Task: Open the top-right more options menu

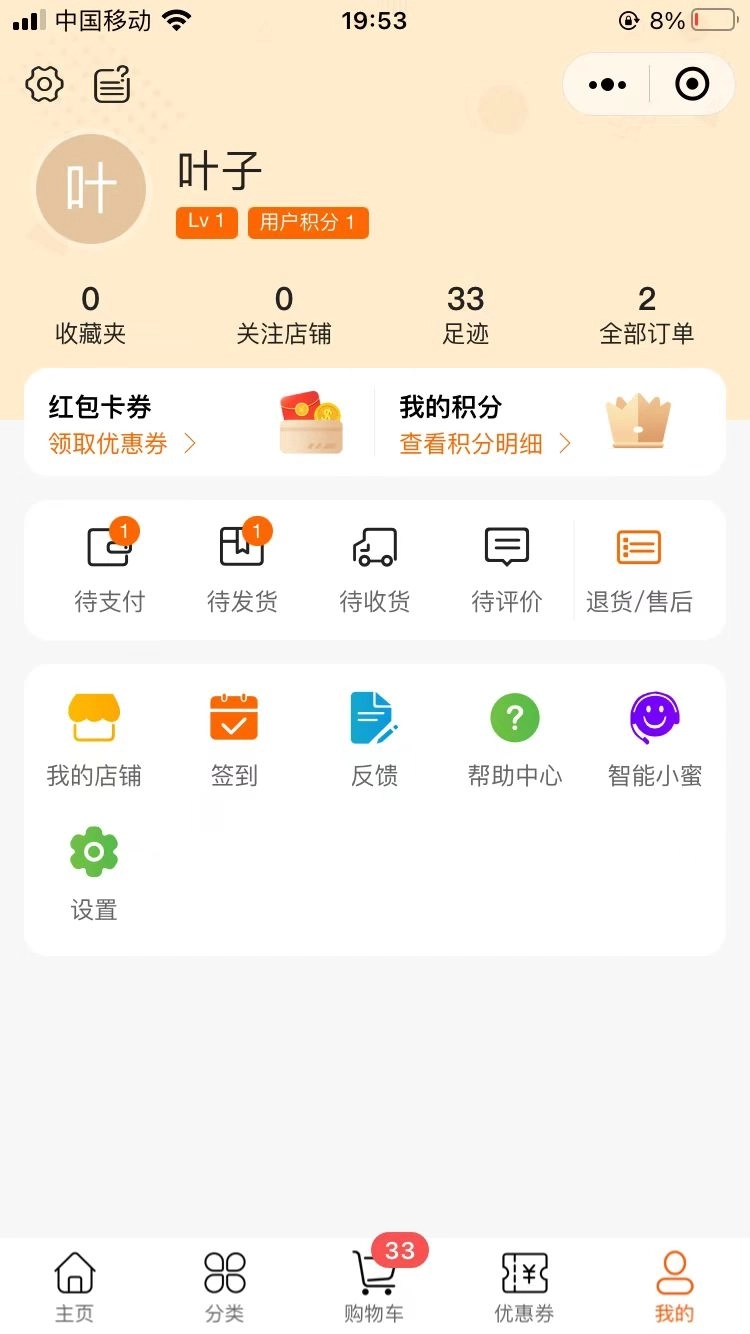Action: (x=604, y=84)
